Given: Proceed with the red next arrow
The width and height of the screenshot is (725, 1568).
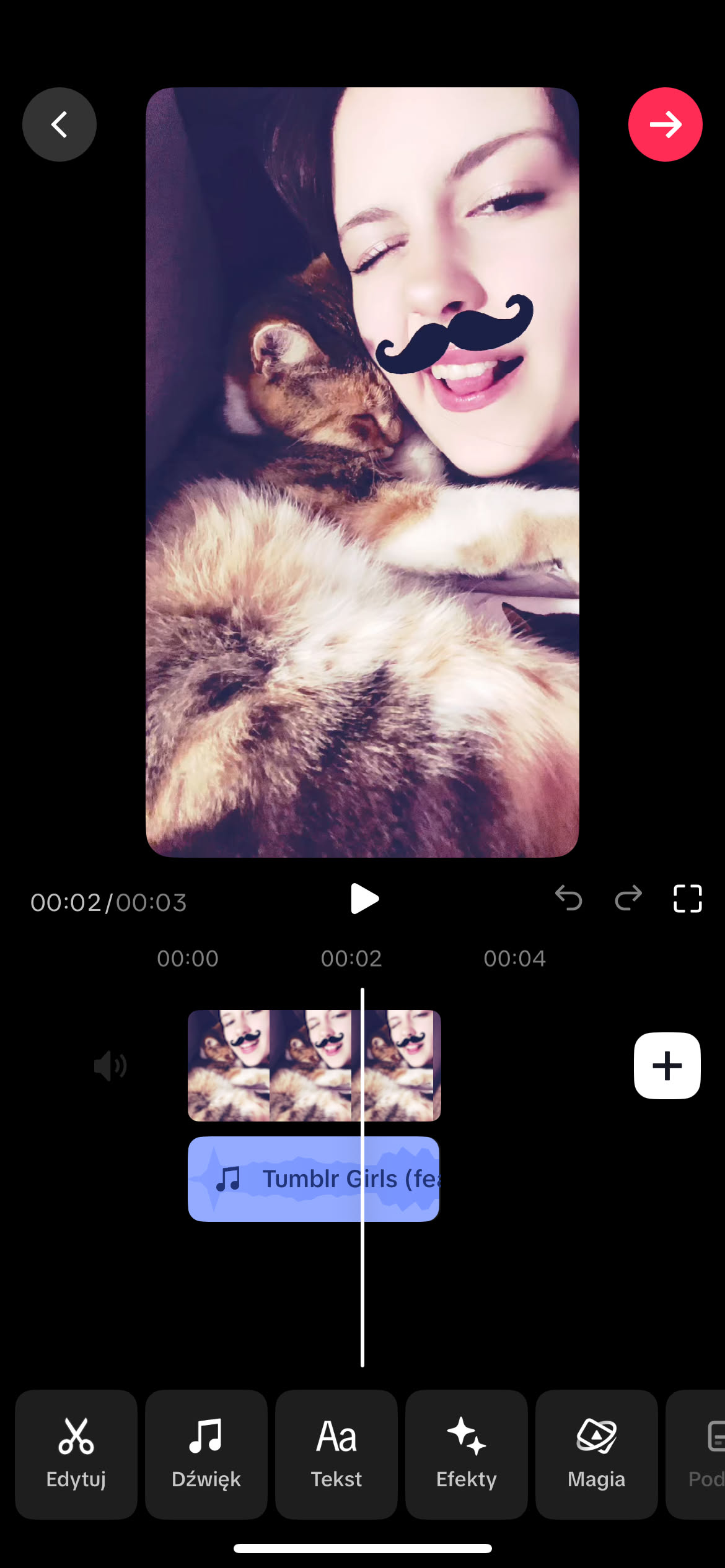Looking at the screenshot, I should pyautogui.click(x=665, y=124).
